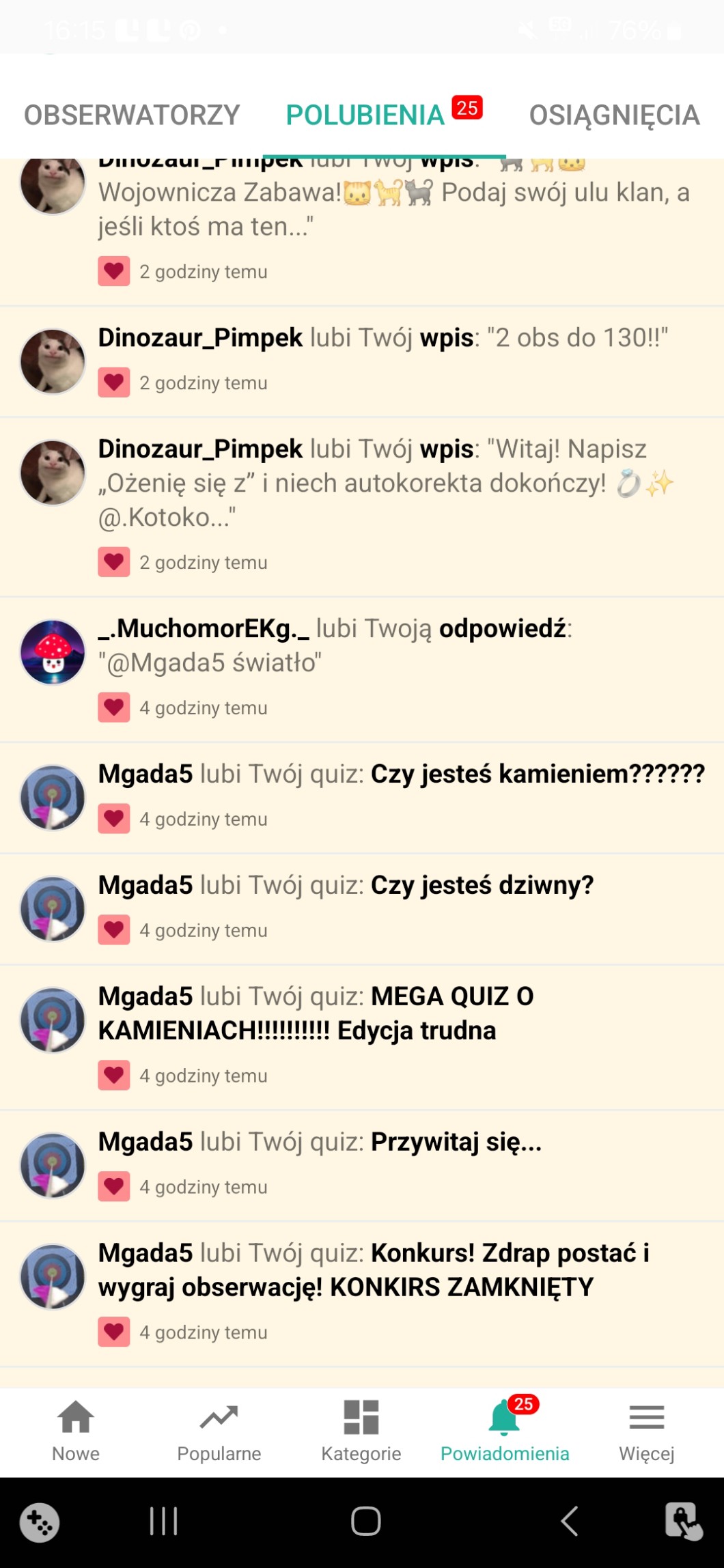The image size is (724, 1568).
Task: Open the Więcej menu
Action: point(646,1429)
